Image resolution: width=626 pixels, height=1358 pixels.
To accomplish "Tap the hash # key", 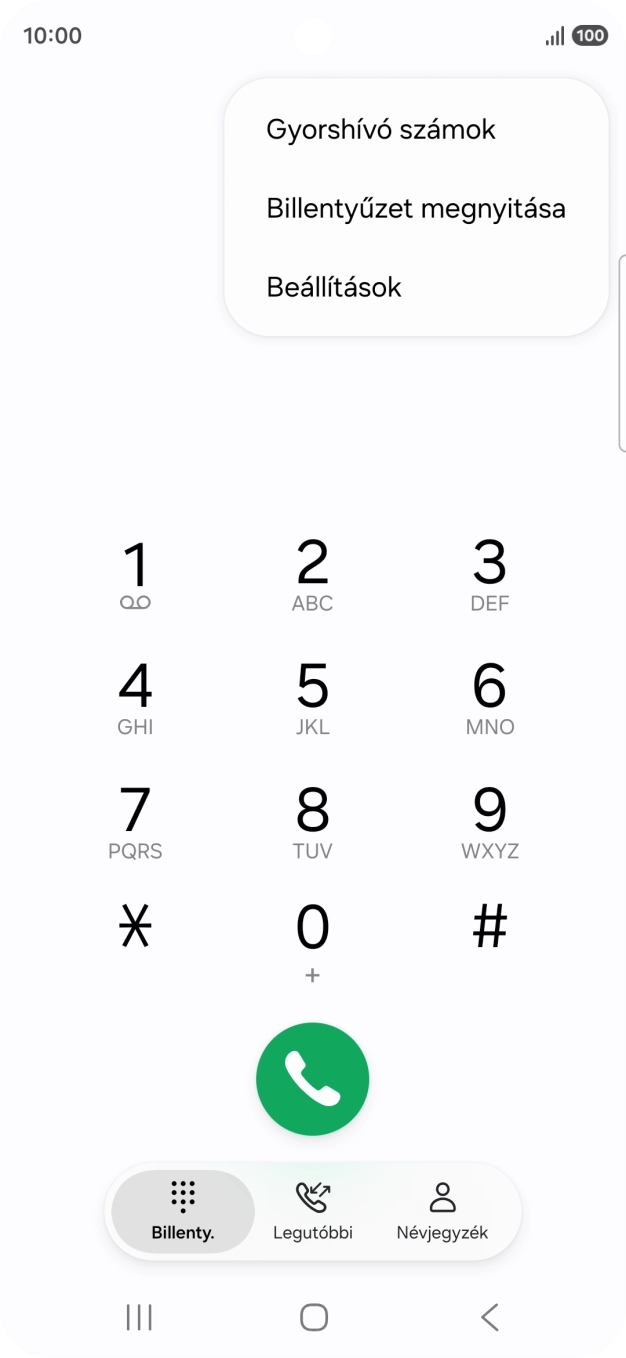I will click(489, 929).
